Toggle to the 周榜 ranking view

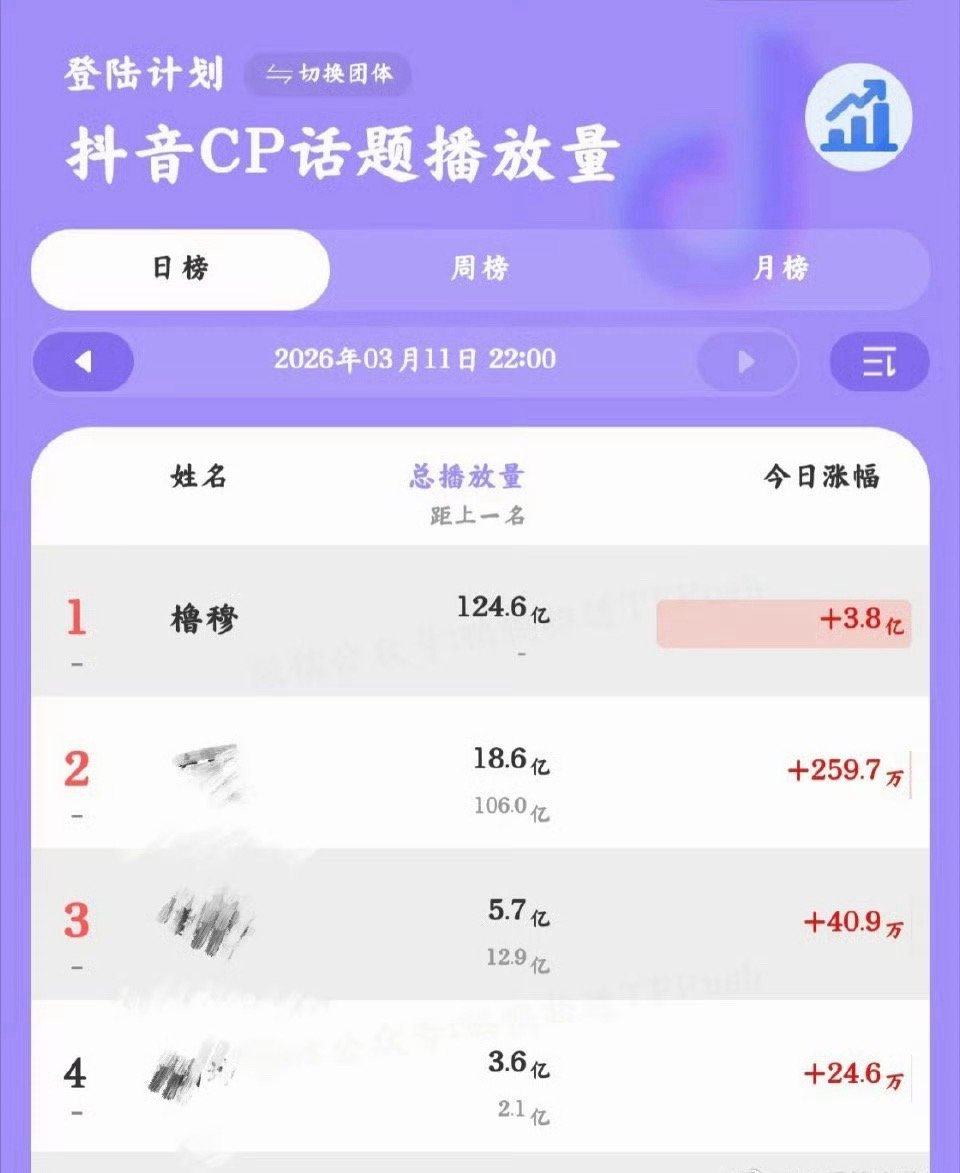tap(480, 268)
